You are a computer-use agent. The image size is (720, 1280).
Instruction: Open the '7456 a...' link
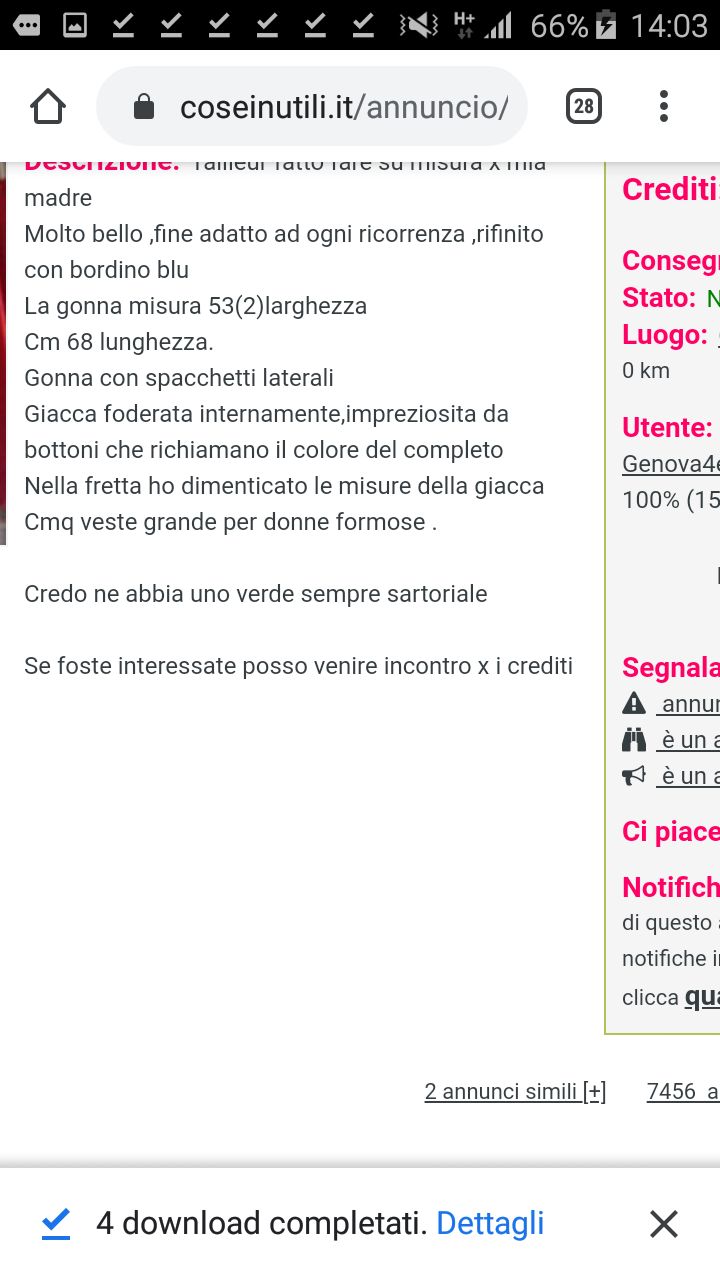coord(683,1091)
